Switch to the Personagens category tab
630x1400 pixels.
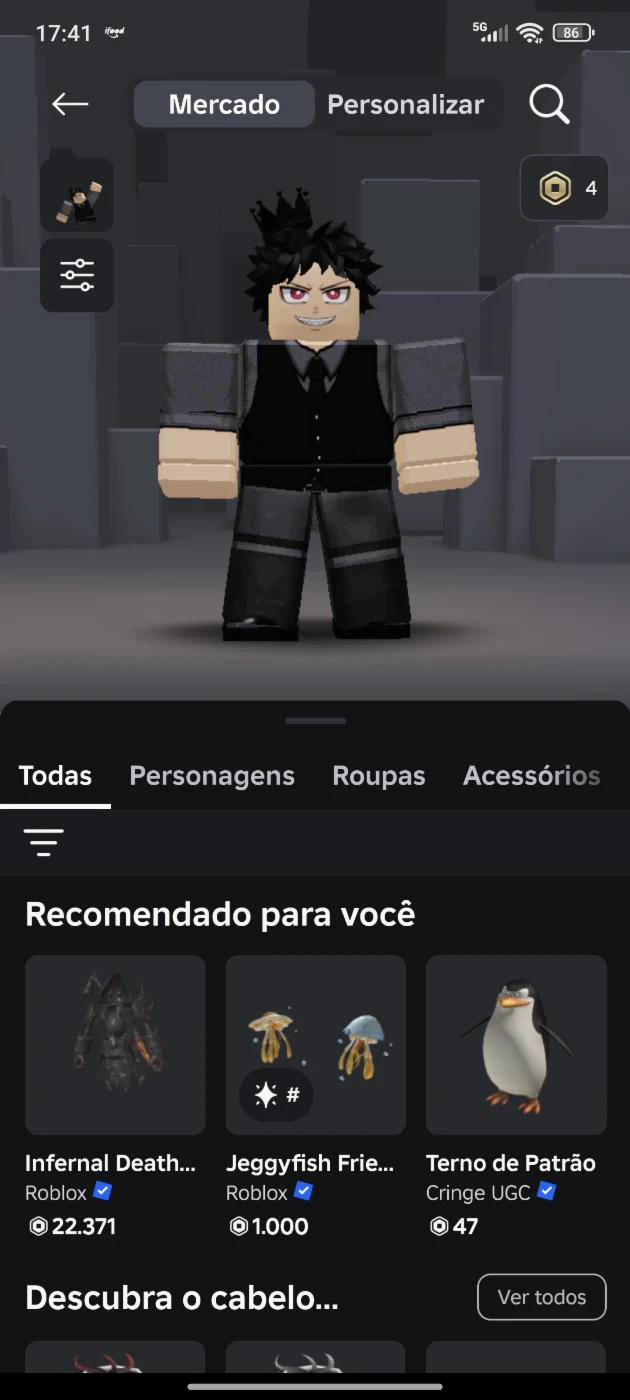212,776
